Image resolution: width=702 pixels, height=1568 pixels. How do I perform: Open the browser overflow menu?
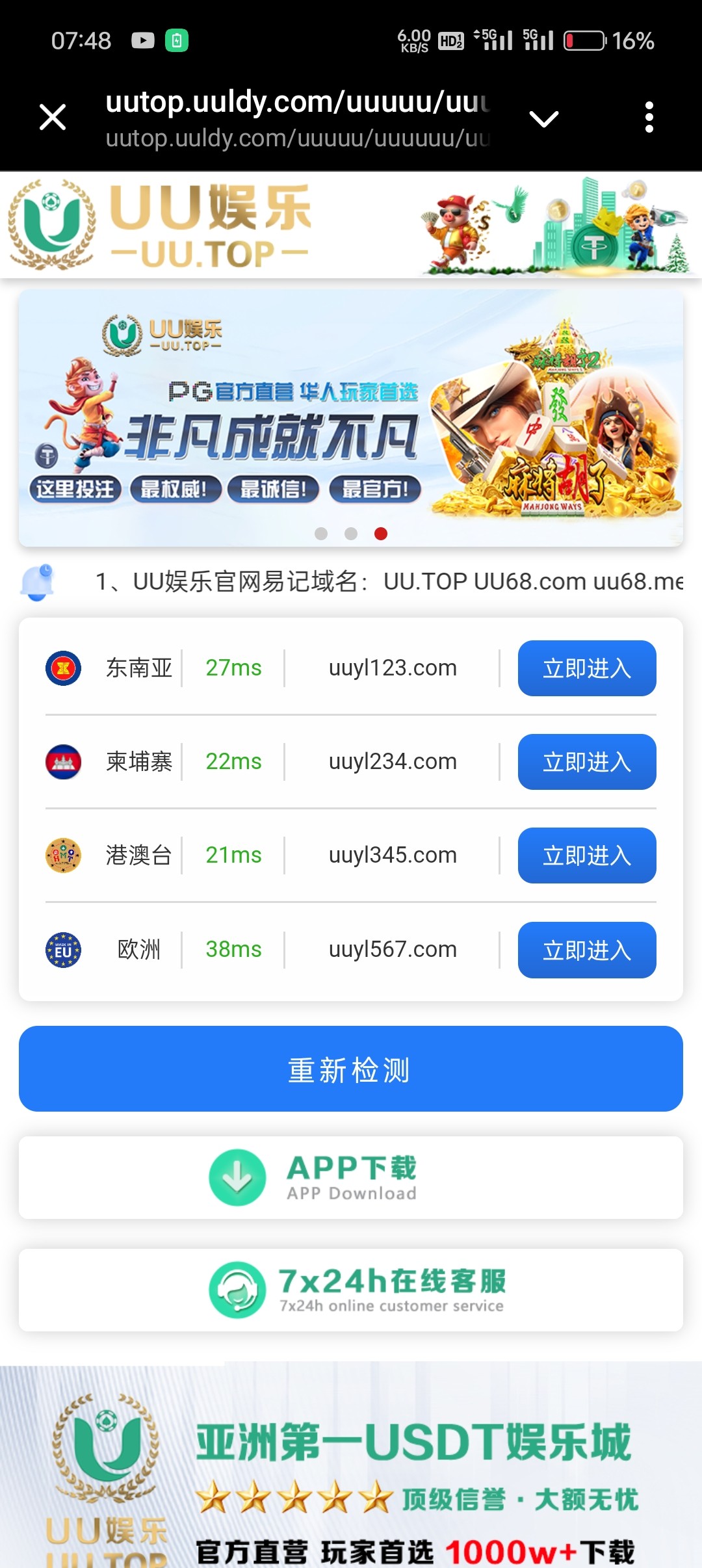tap(649, 118)
